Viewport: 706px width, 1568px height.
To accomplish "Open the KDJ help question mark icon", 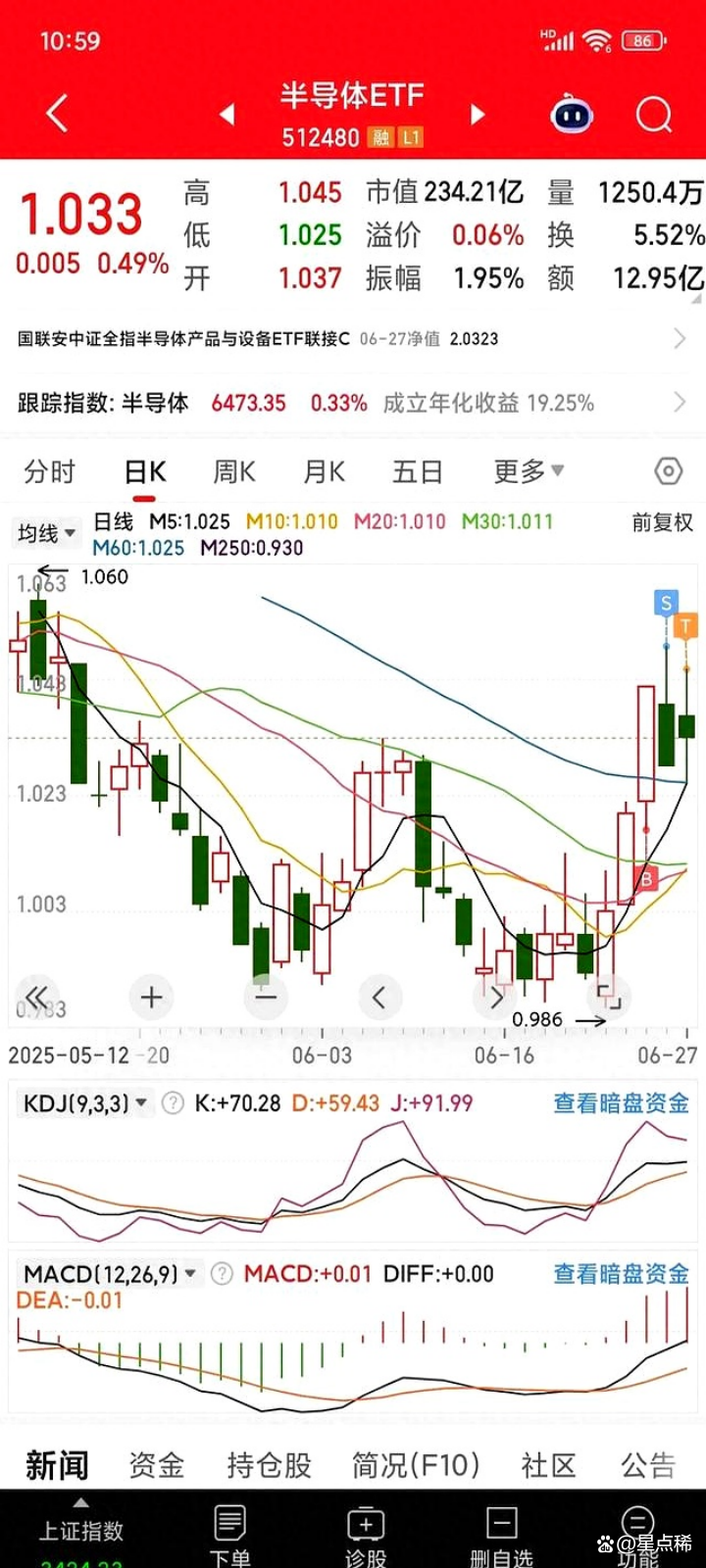I will [x=173, y=1102].
